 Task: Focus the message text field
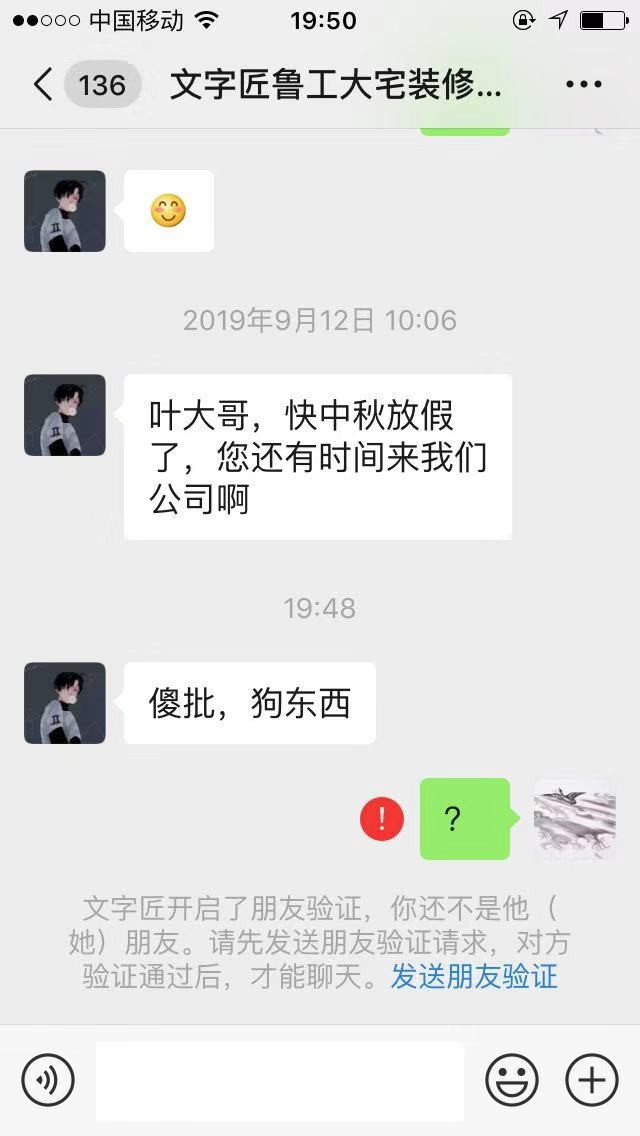(280, 1080)
